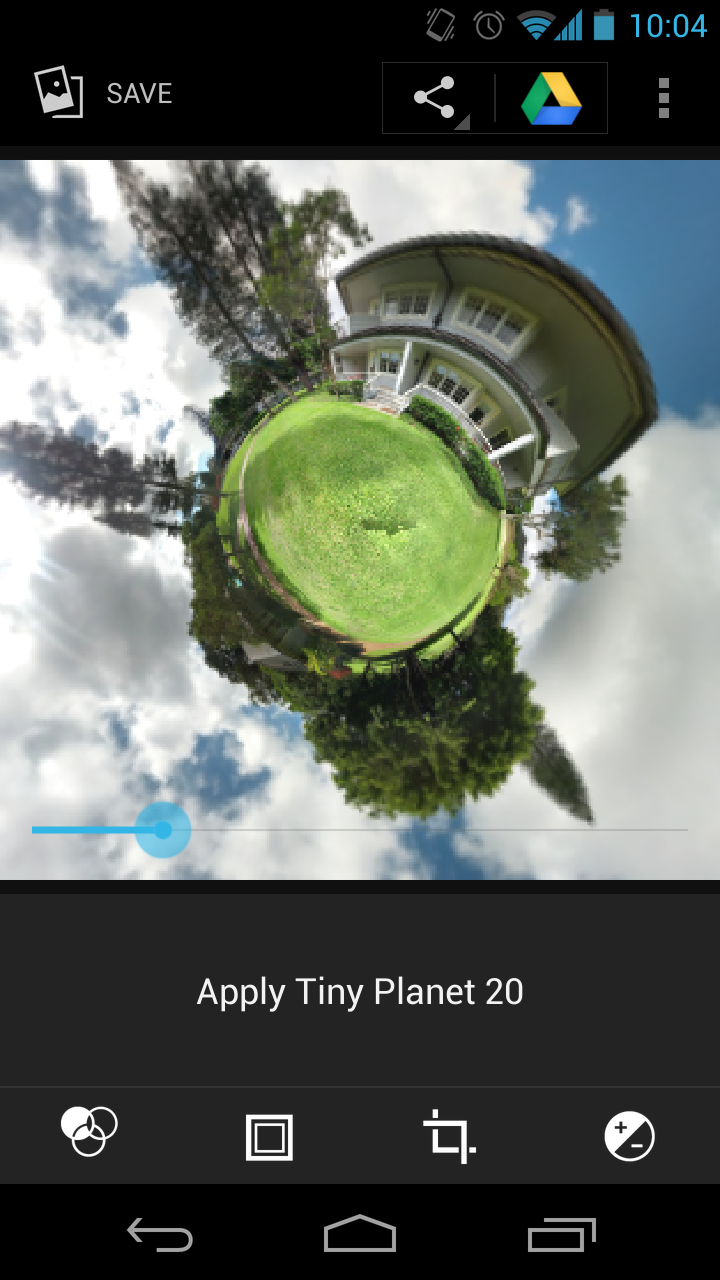Go back with the system back button
The image size is (720, 1280).
point(160,1236)
